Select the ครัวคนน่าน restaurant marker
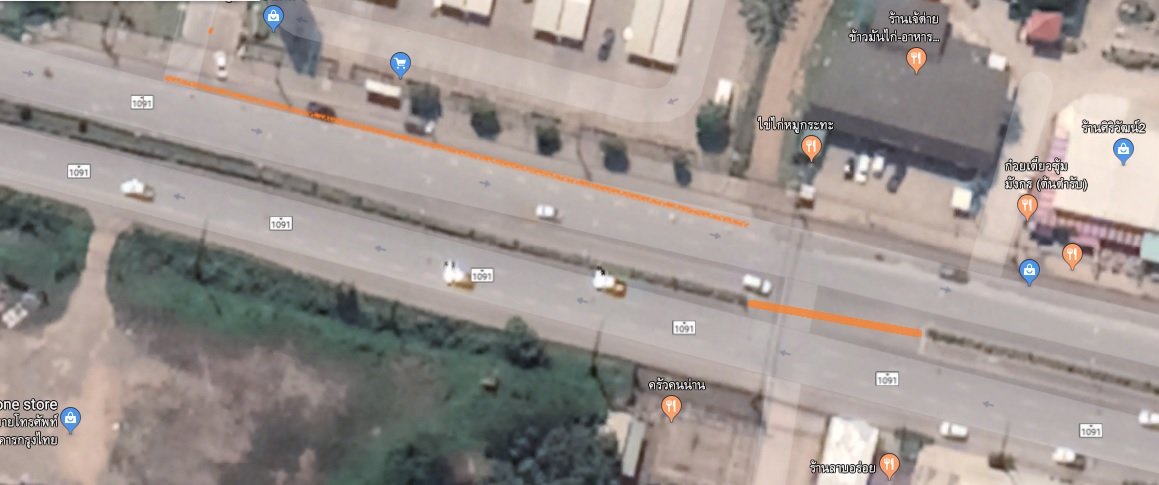The width and height of the screenshot is (1159, 485). [x=671, y=407]
